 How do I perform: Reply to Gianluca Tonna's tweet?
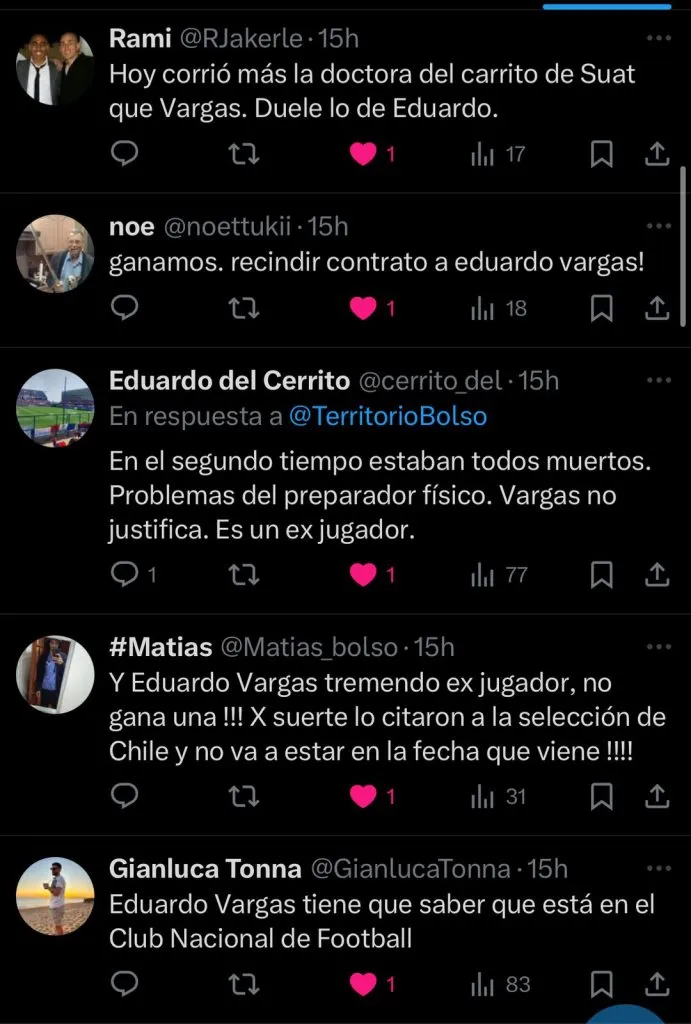tap(124, 984)
